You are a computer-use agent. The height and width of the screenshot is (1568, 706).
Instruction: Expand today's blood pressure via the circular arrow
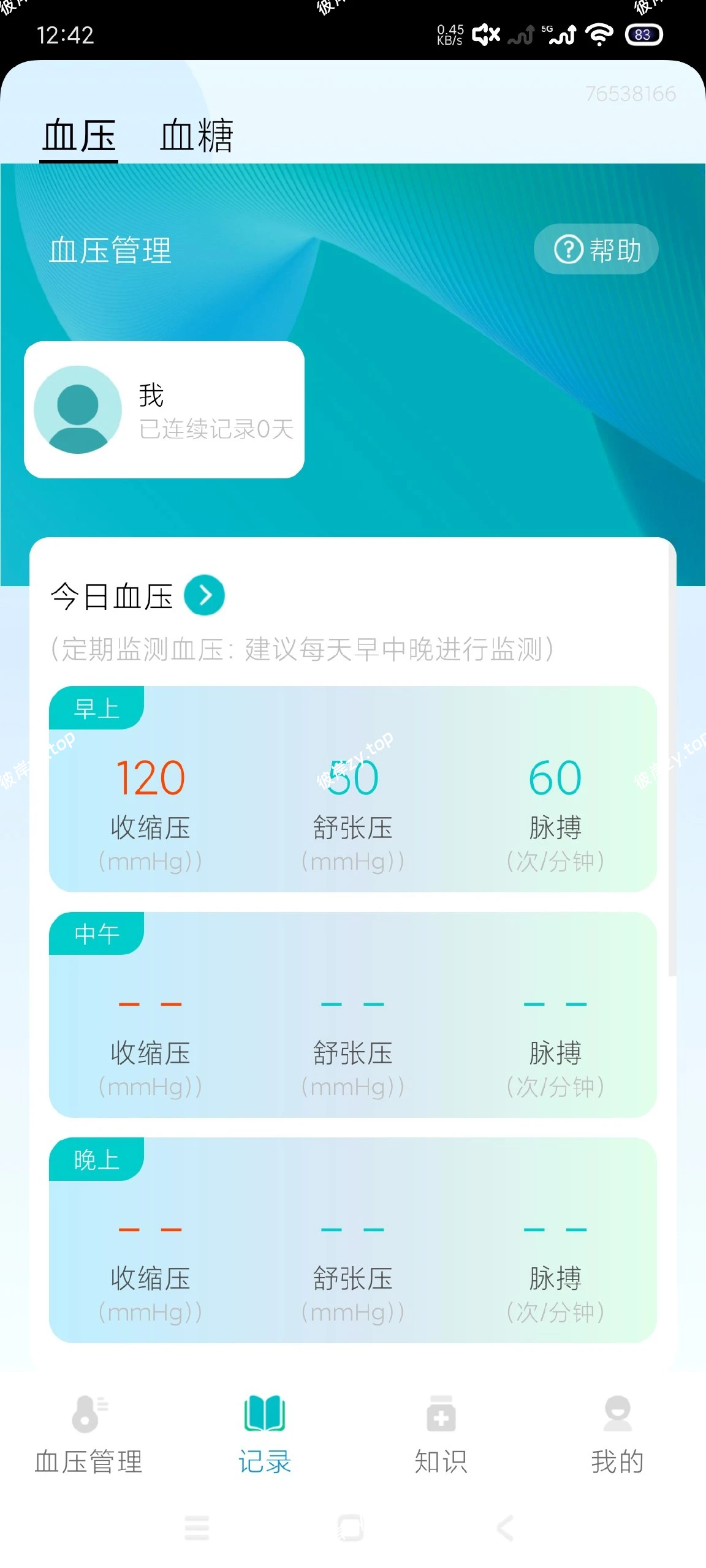point(206,594)
